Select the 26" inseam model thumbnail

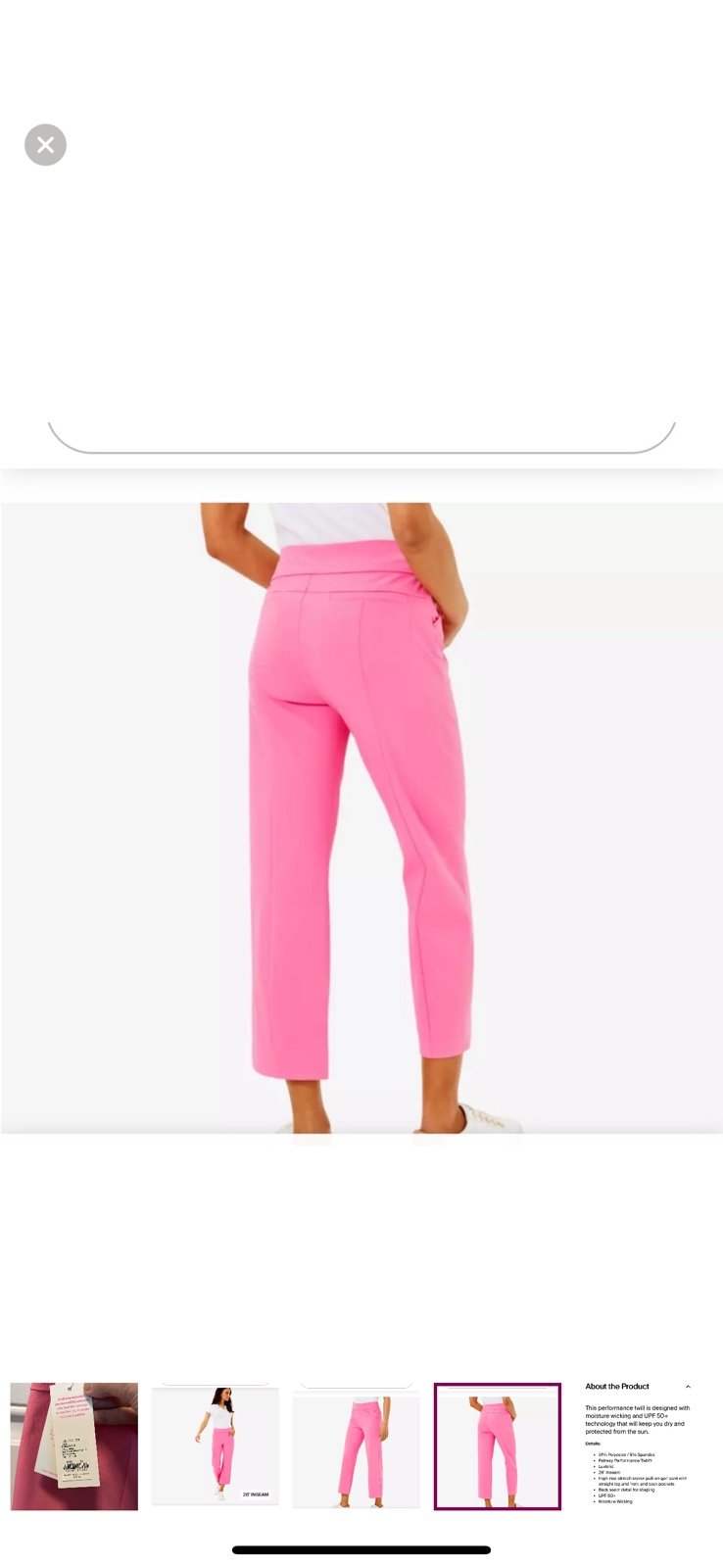(x=216, y=1446)
